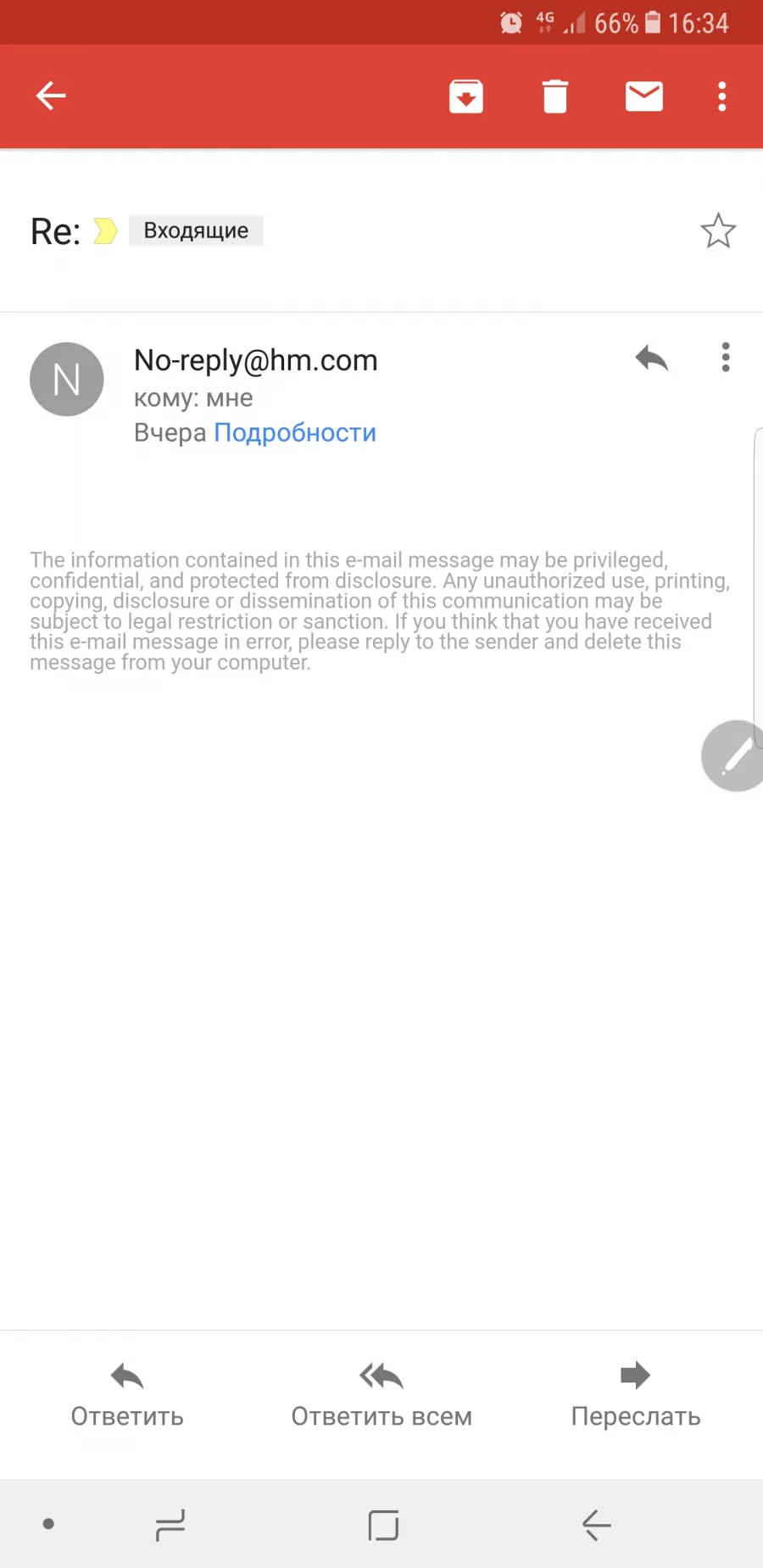The image size is (763, 1568).
Task: Show message details via Подробности
Action: [295, 432]
